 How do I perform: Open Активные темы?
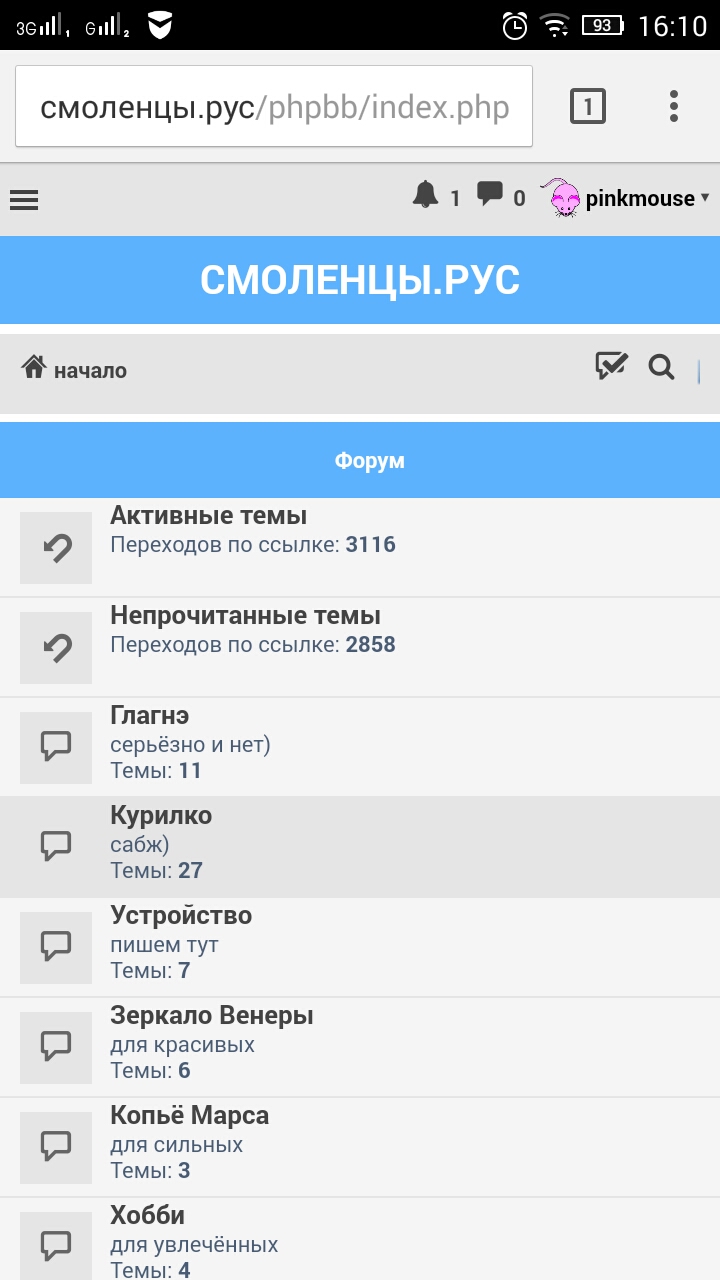[x=208, y=516]
